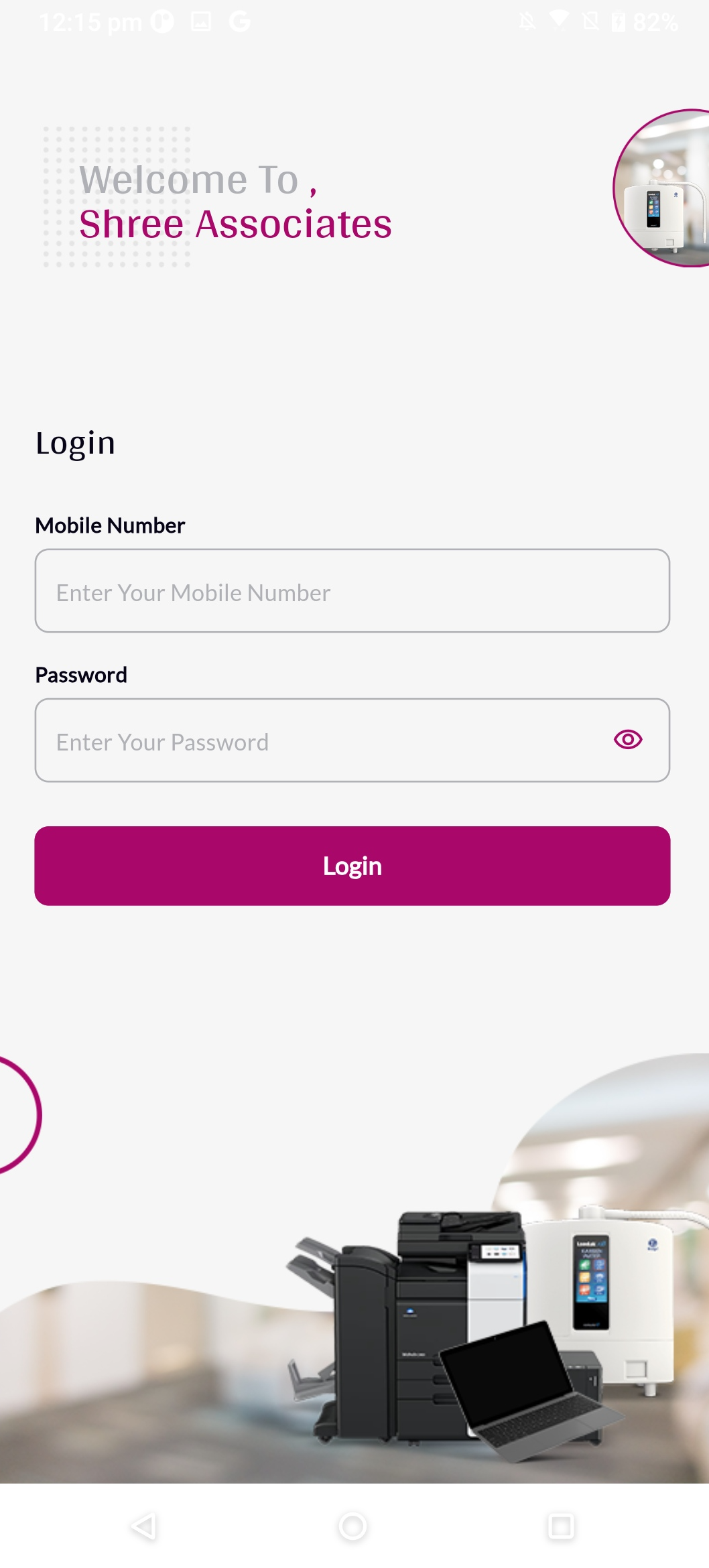Click the notification mute icon in status bar
The height and width of the screenshot is (1568, 709).
(527, 20)
